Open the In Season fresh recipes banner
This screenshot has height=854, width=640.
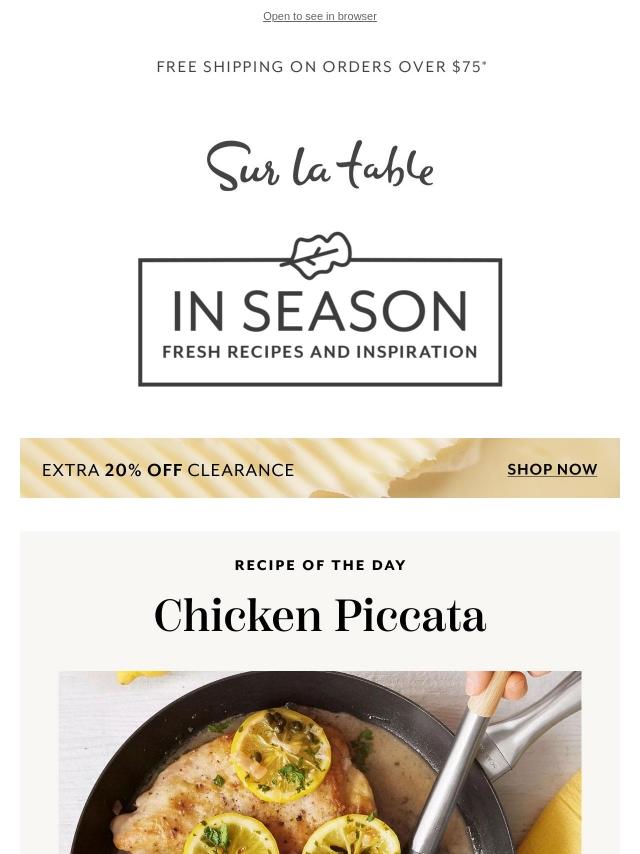[320, 312]
